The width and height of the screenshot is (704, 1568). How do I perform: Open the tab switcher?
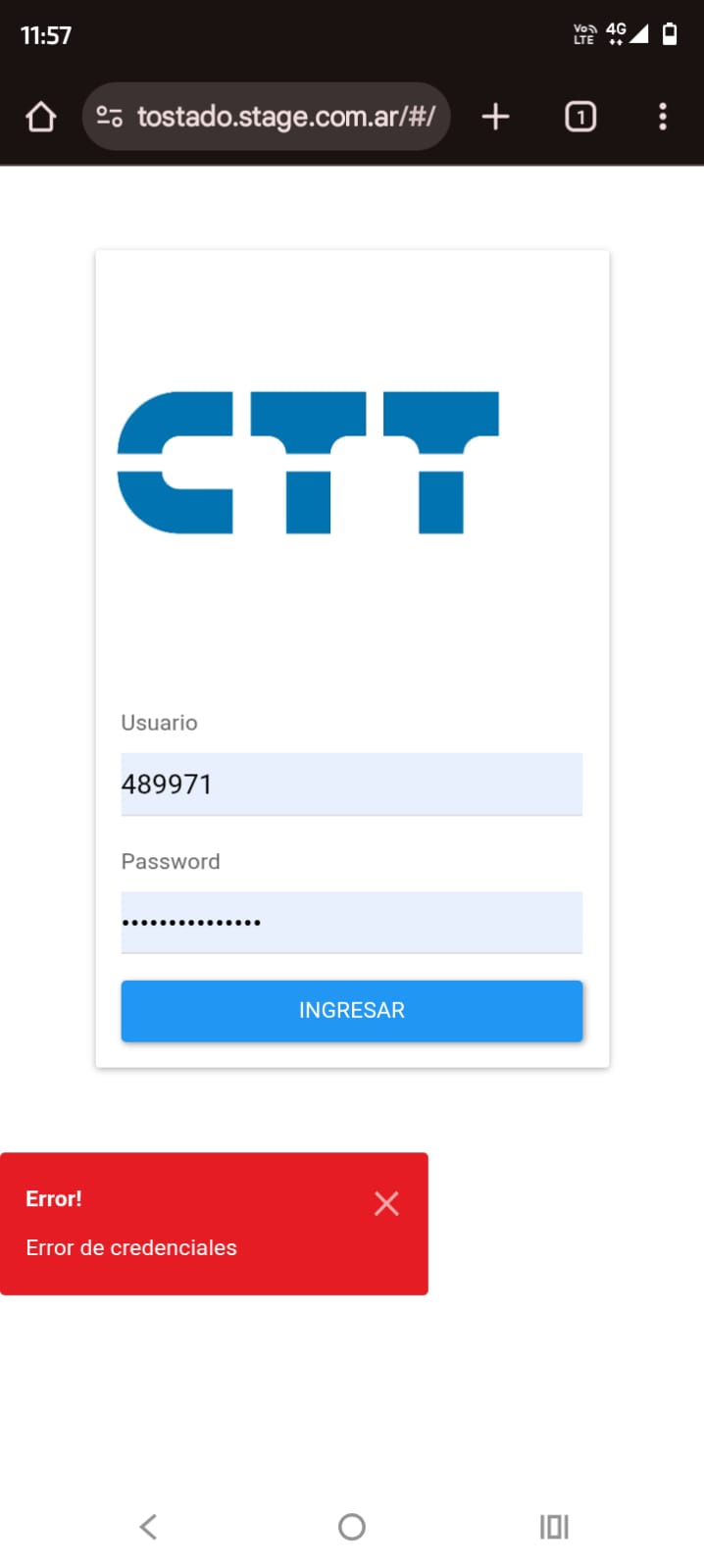pyautogui.click(x=579, y=117)
